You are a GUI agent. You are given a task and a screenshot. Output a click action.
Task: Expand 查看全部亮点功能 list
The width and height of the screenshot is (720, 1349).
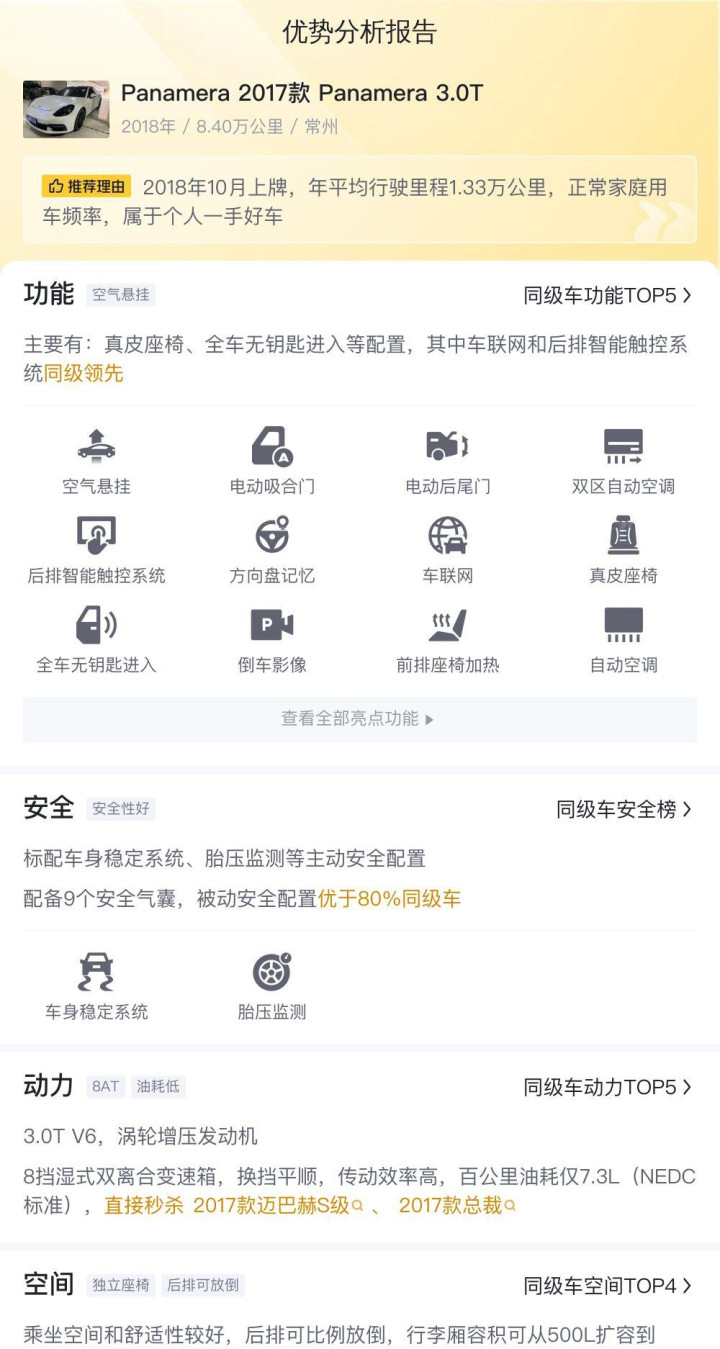pos(360,719)
